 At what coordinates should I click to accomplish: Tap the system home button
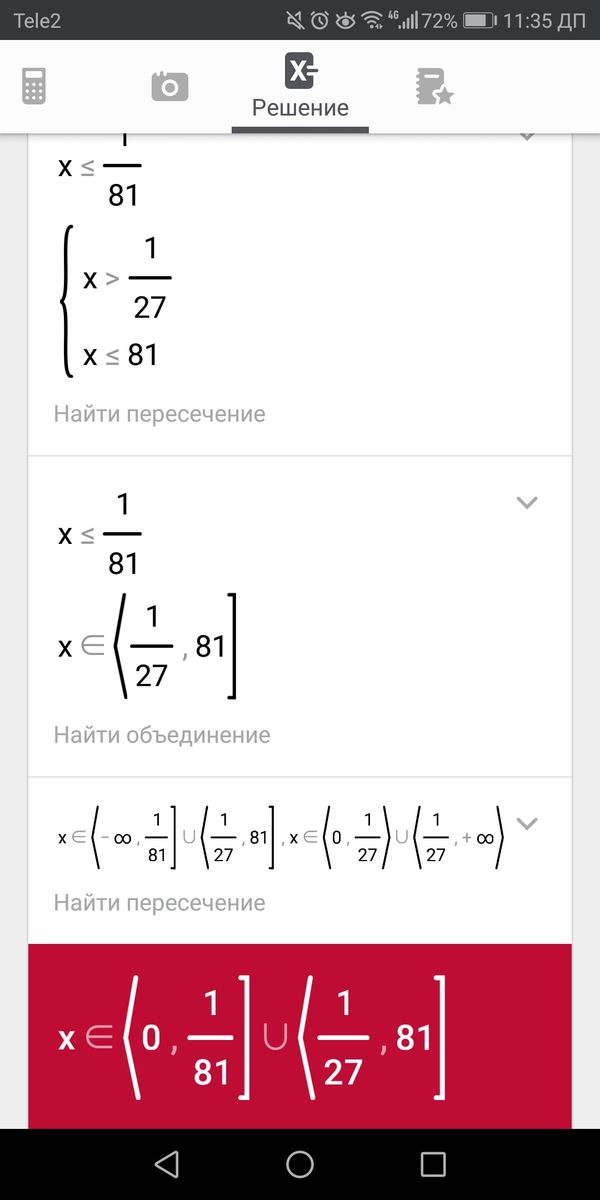click(x=300, y=1164)
